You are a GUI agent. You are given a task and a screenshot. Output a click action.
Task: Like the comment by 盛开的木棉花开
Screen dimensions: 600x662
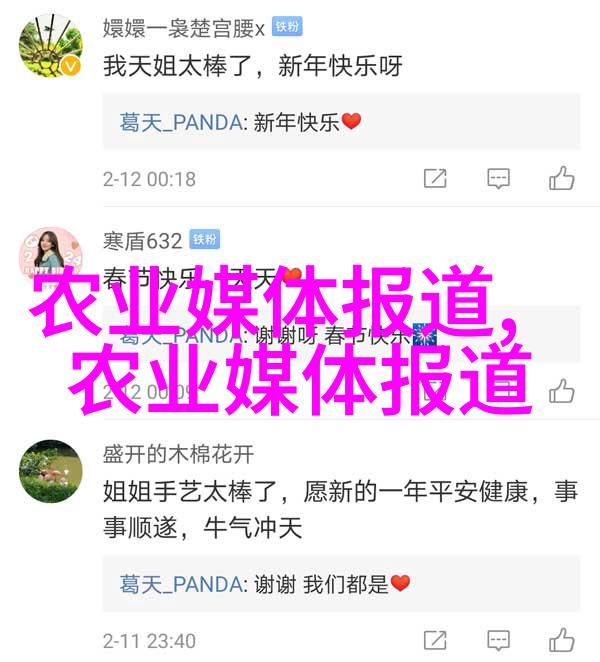tap(562, 640)
